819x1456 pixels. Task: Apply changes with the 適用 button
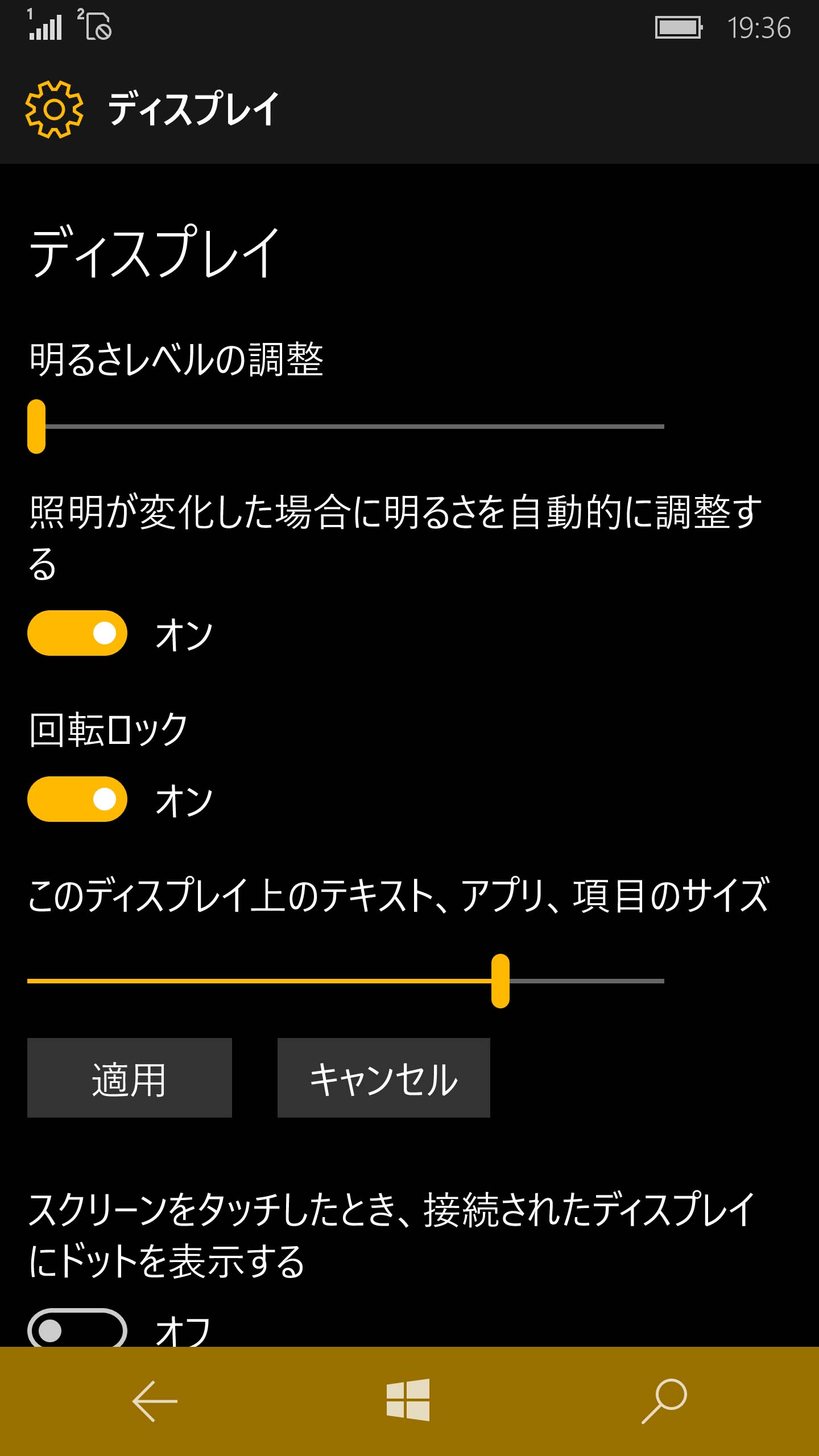pos(130,1078)
